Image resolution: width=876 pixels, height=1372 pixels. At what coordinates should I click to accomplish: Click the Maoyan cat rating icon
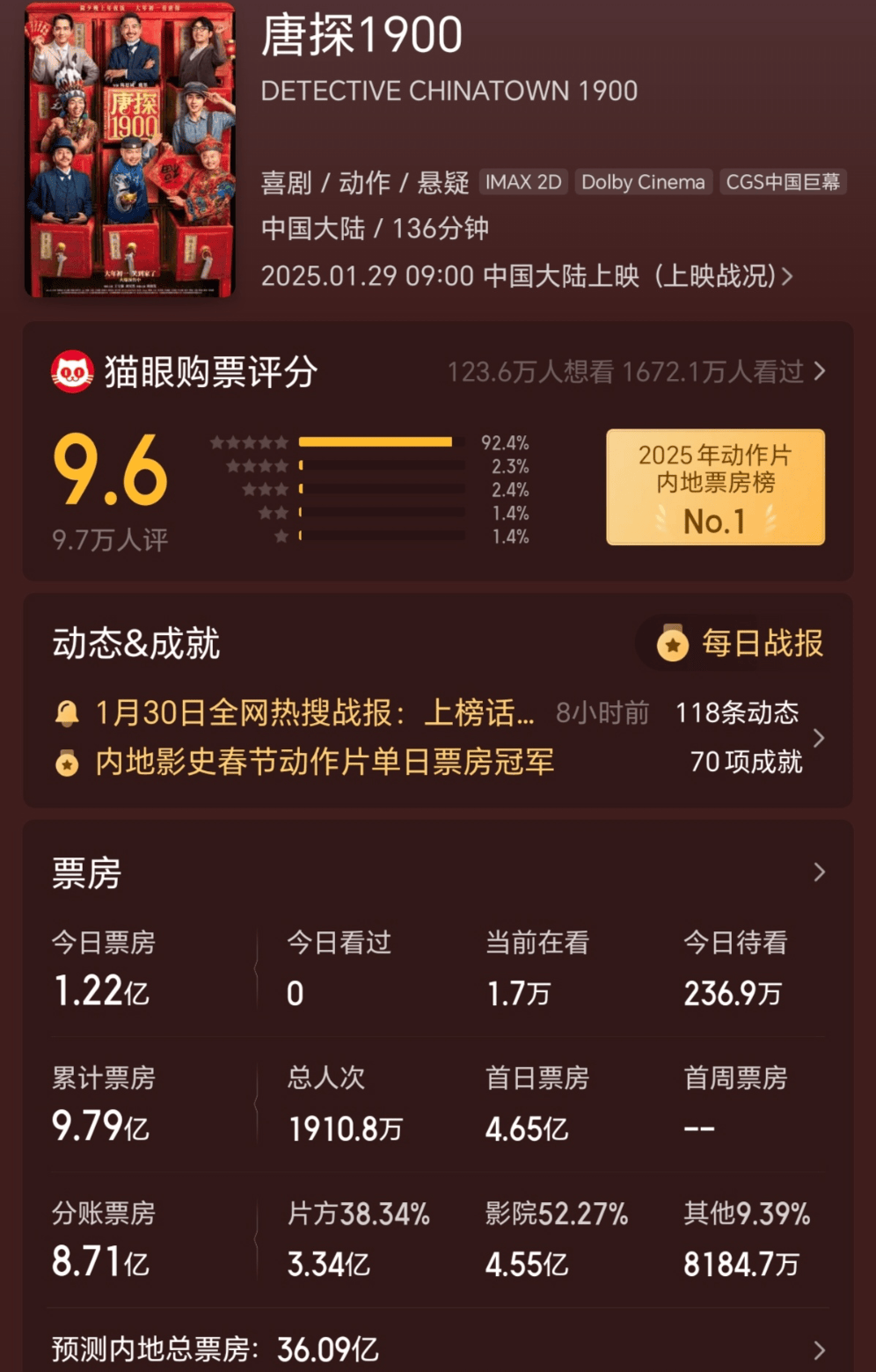73,371
